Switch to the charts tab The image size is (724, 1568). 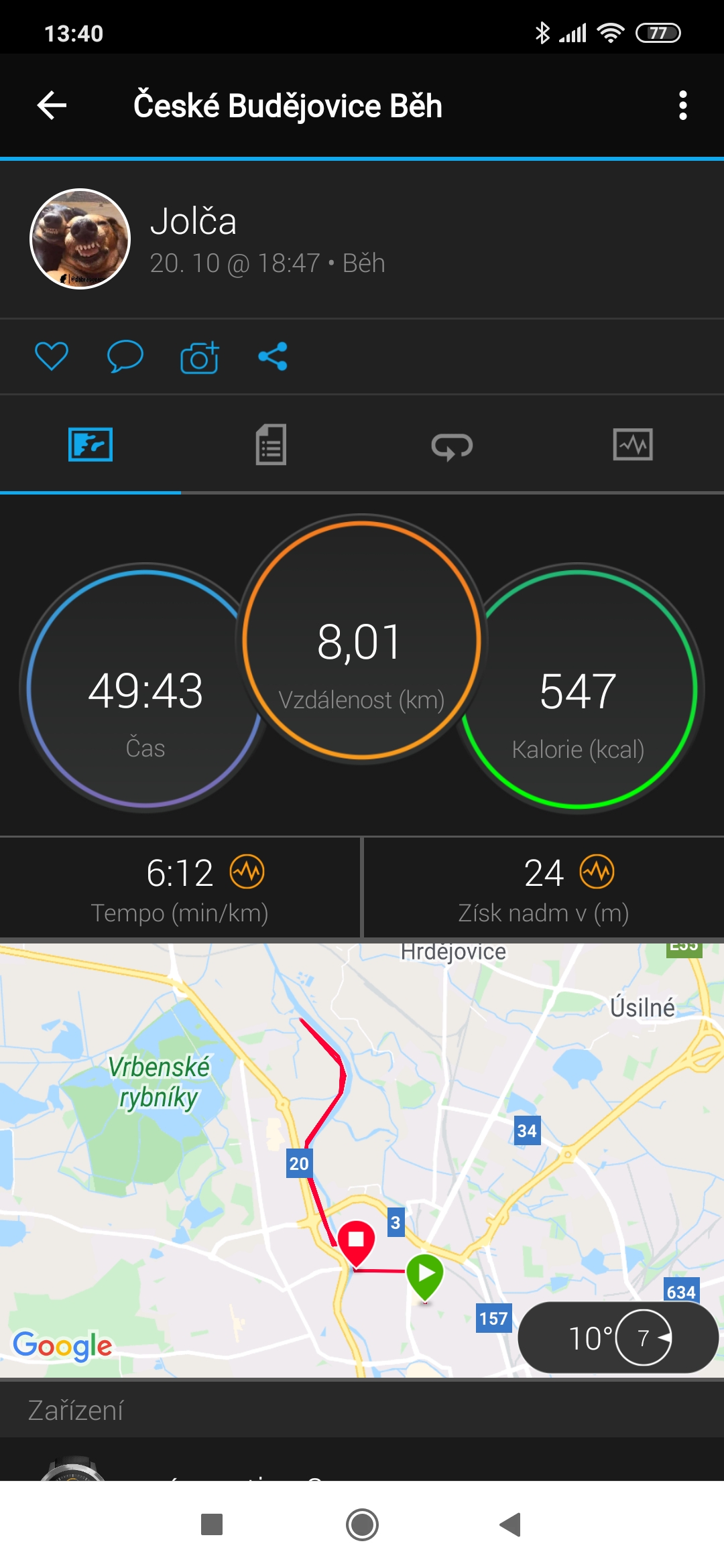633,445
